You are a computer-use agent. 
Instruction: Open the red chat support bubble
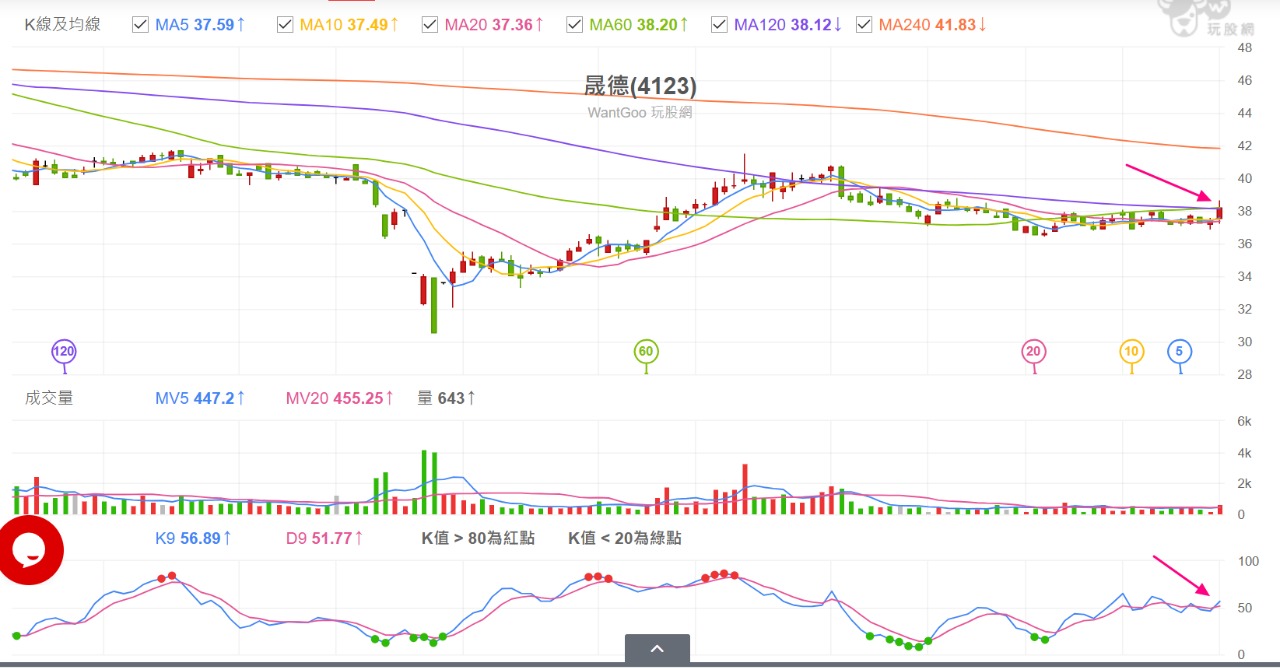point(29,549)
